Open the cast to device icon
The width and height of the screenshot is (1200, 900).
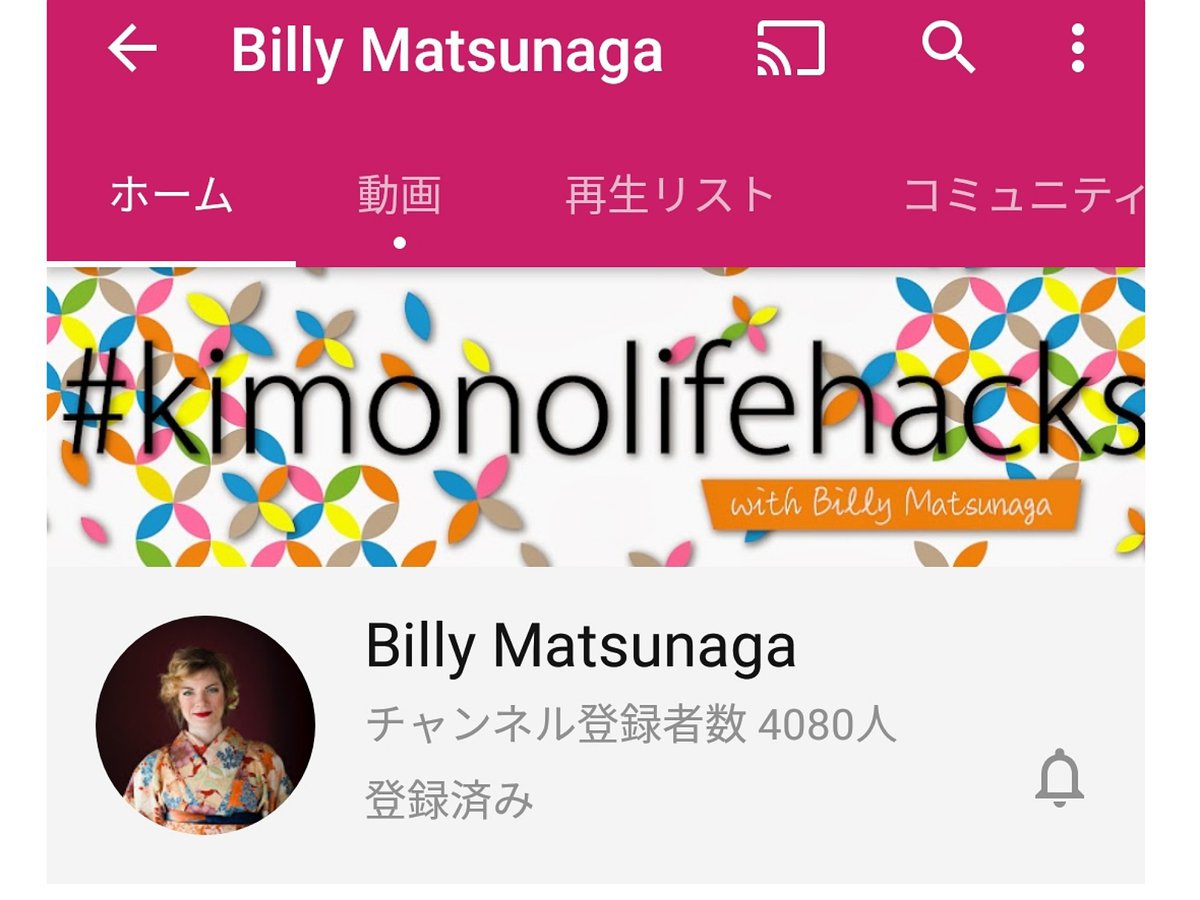(790, 48)
